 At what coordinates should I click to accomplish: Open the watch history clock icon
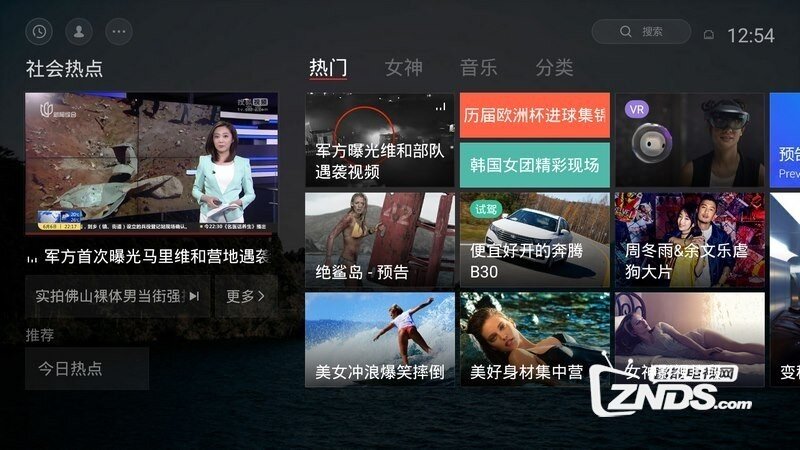[x=39, y=32]
